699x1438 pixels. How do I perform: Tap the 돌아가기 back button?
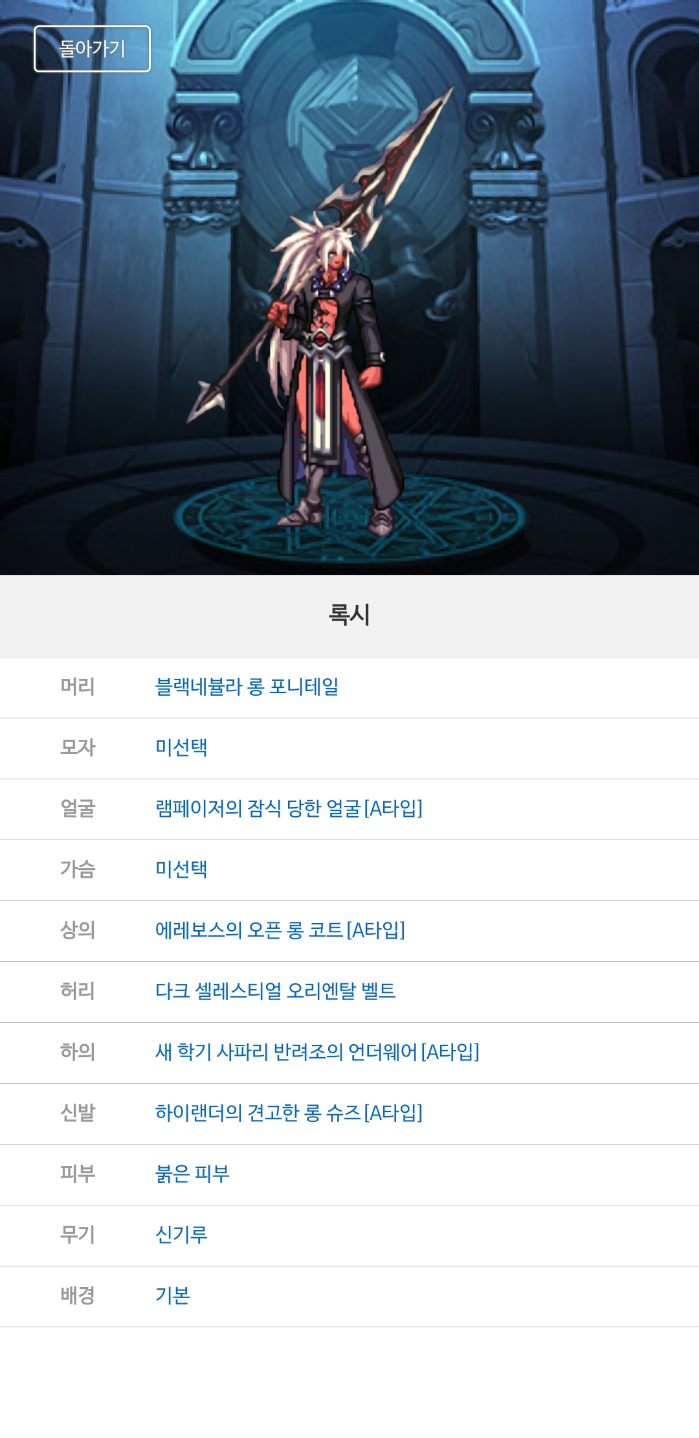point(92,49)
